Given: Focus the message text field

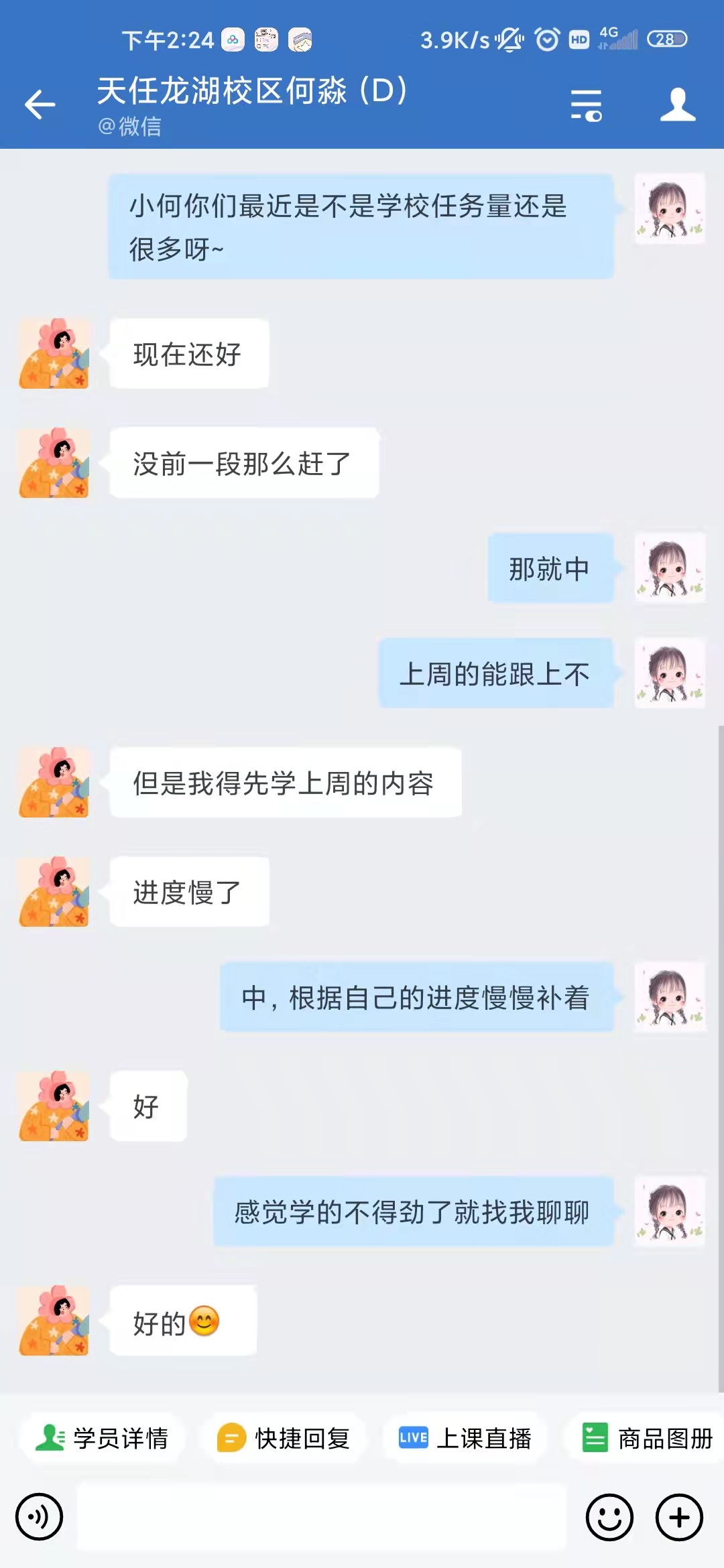Looking at the screenshot, I should click(x=322, y=1517).
